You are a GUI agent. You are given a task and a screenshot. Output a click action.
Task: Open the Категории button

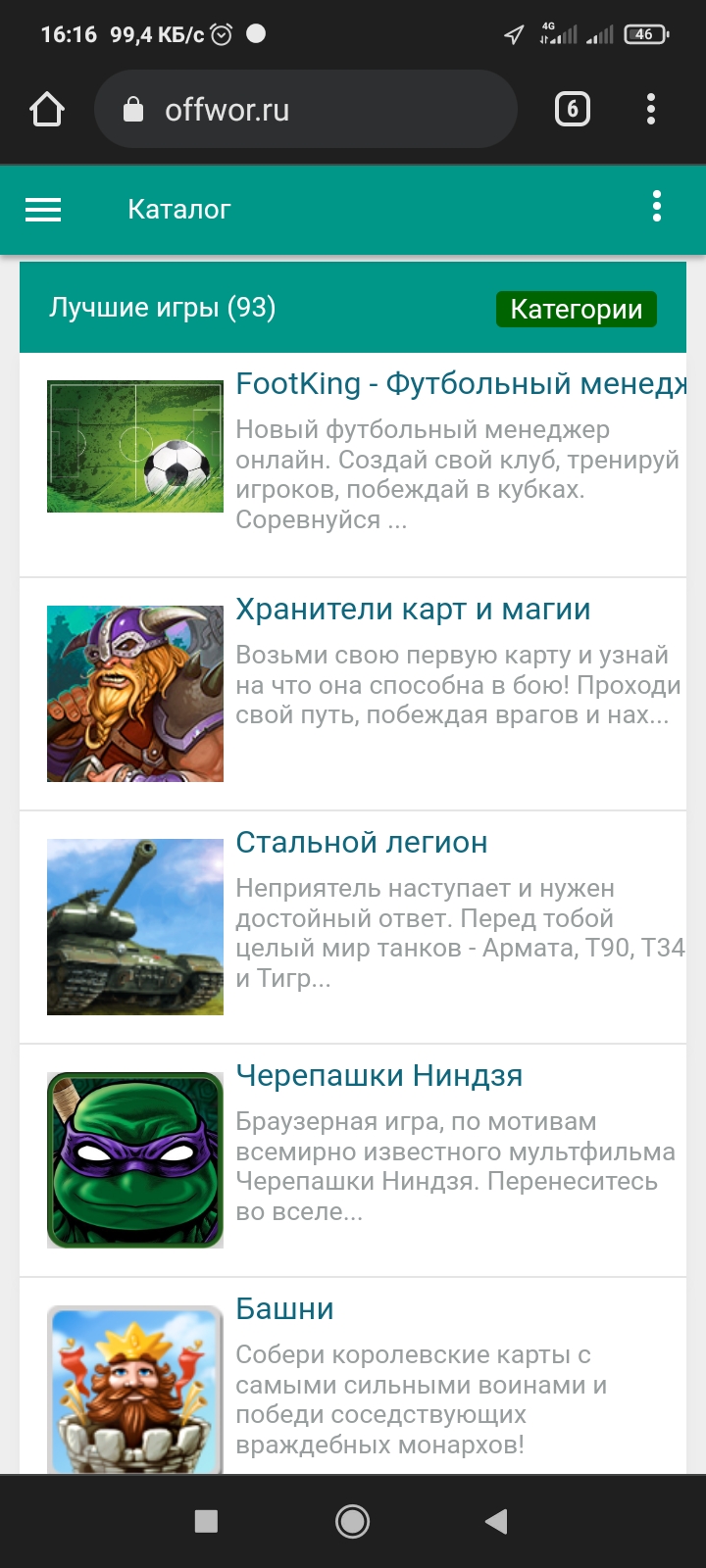coord(576,309)
